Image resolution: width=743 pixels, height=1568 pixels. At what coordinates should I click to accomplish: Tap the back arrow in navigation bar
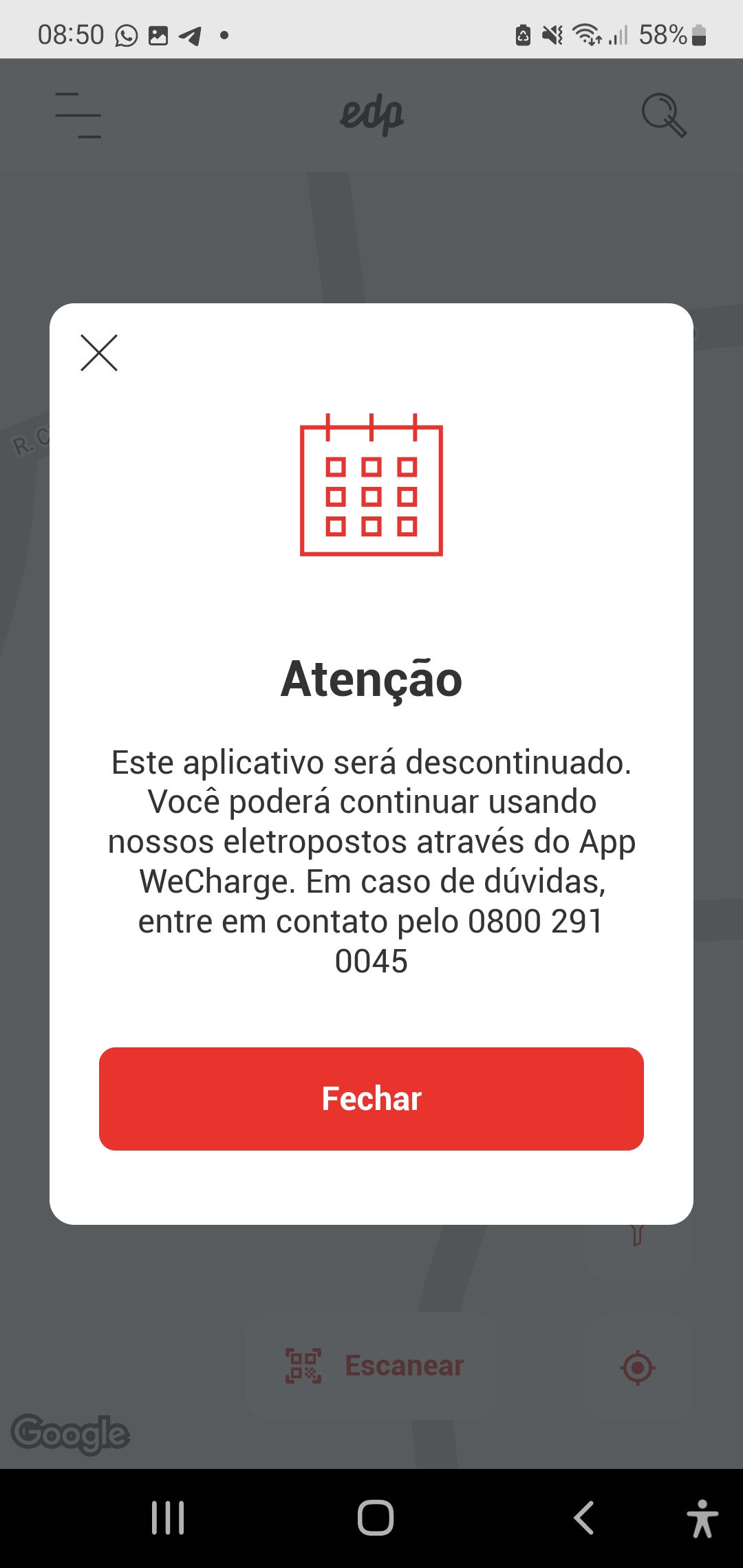tap(582, 1520)
